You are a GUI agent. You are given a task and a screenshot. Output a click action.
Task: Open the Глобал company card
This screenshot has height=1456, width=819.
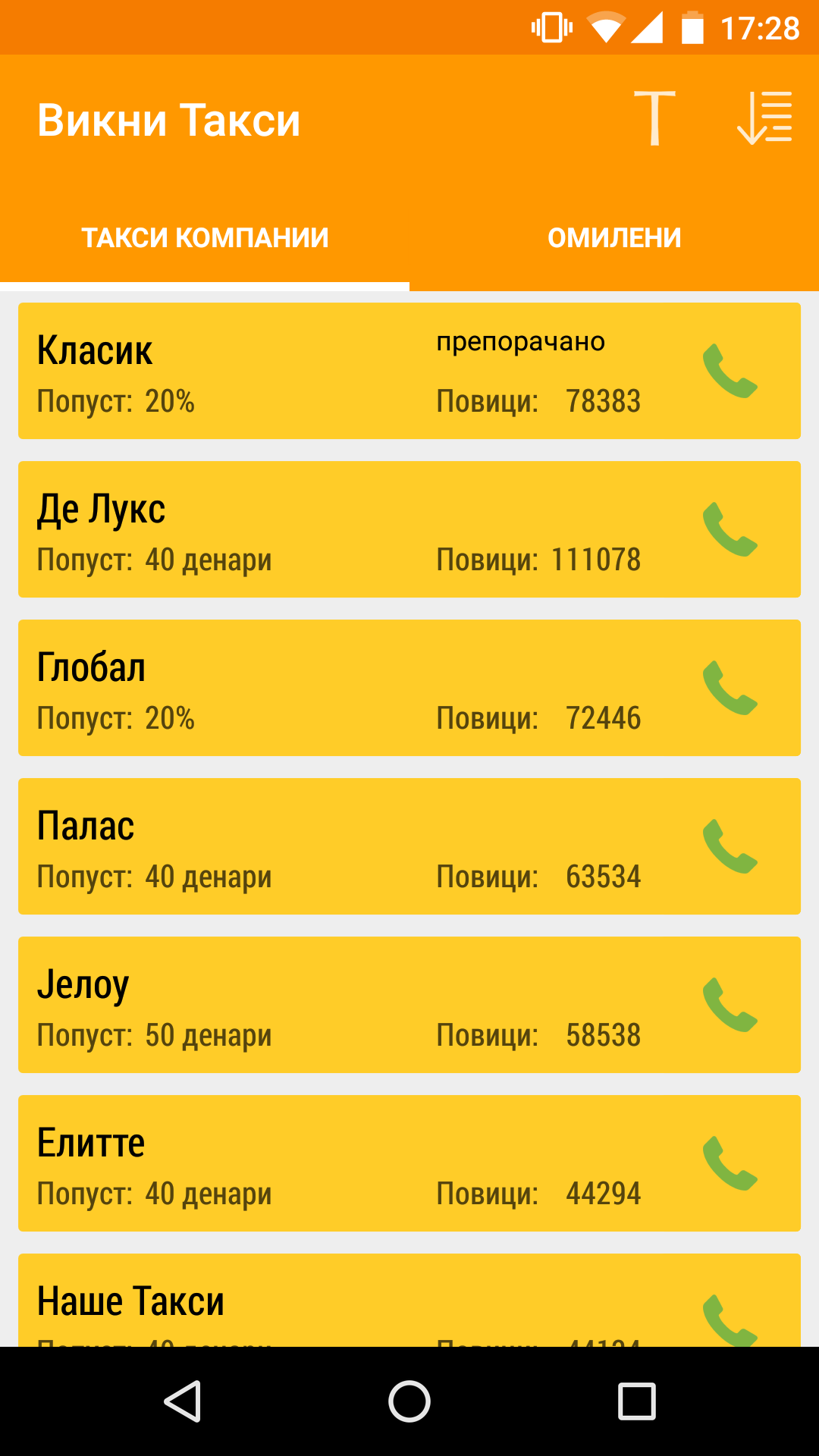[x=409, y=688]
